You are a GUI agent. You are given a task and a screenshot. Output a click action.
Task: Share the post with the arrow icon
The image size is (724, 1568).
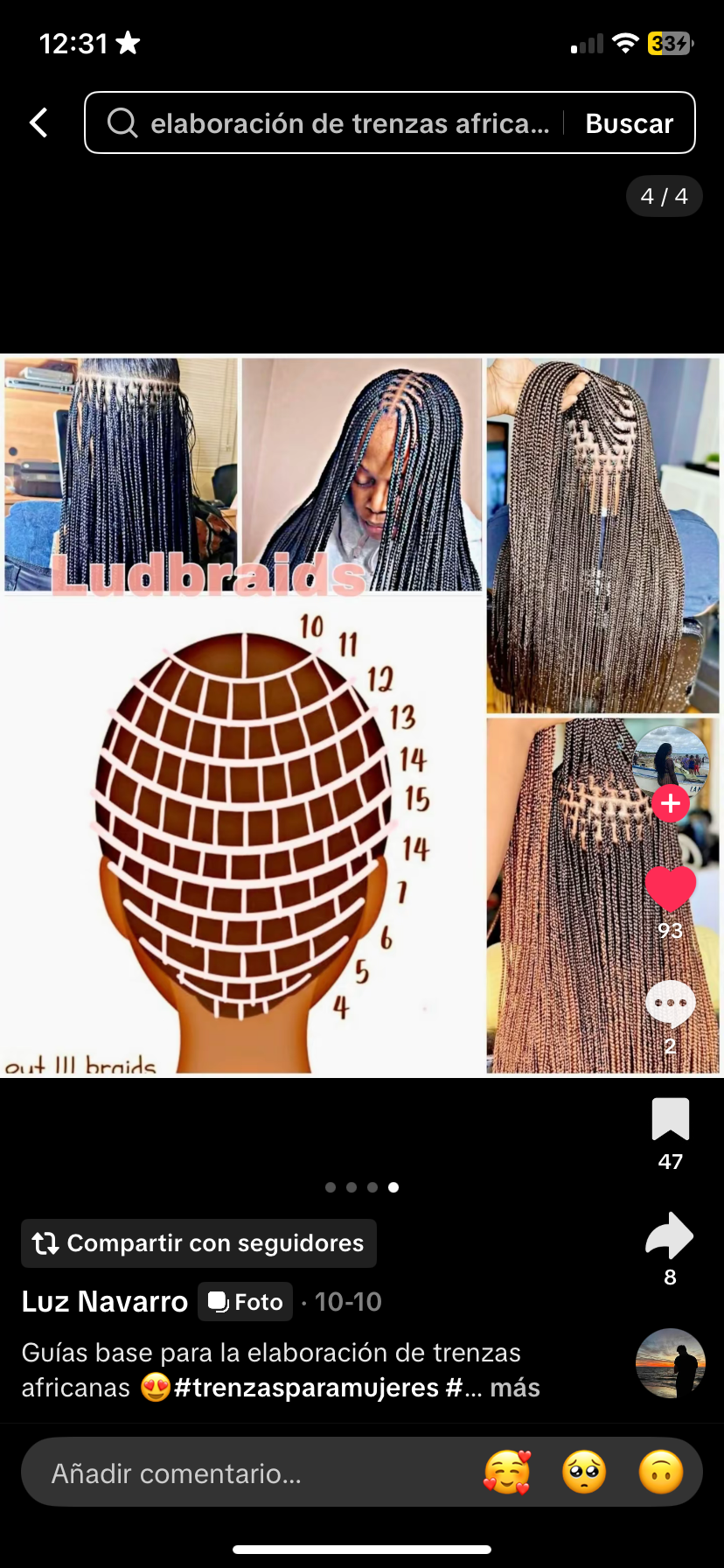(670, 1235)
